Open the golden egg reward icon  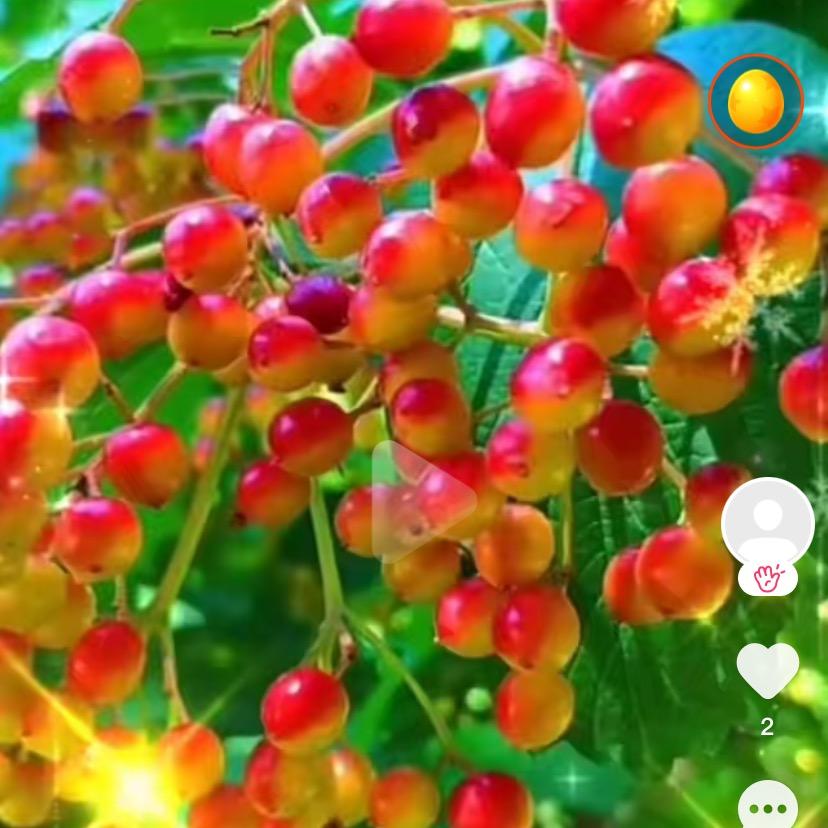coord(756,101)
